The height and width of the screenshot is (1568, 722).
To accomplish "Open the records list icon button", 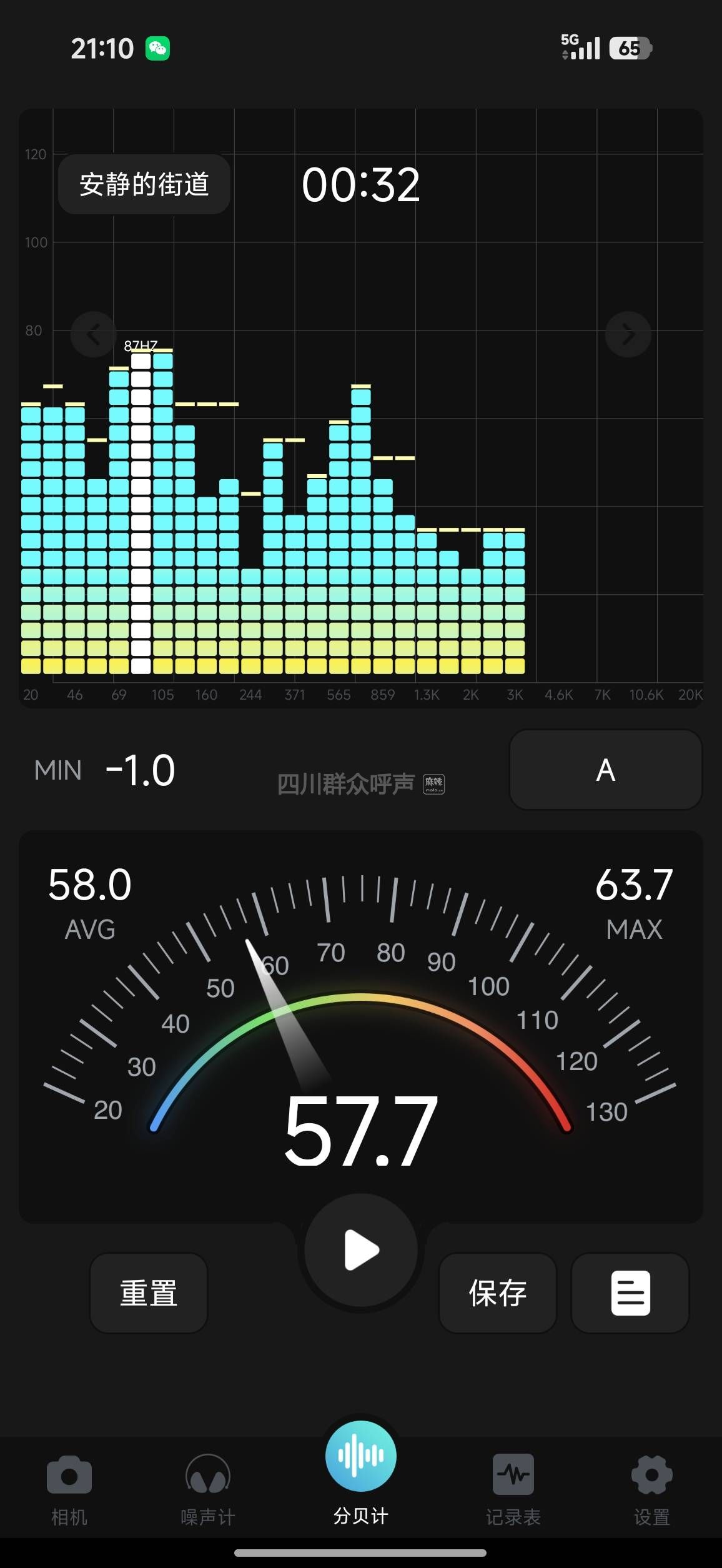I will pyautogui.click(x=630, y=1293).
